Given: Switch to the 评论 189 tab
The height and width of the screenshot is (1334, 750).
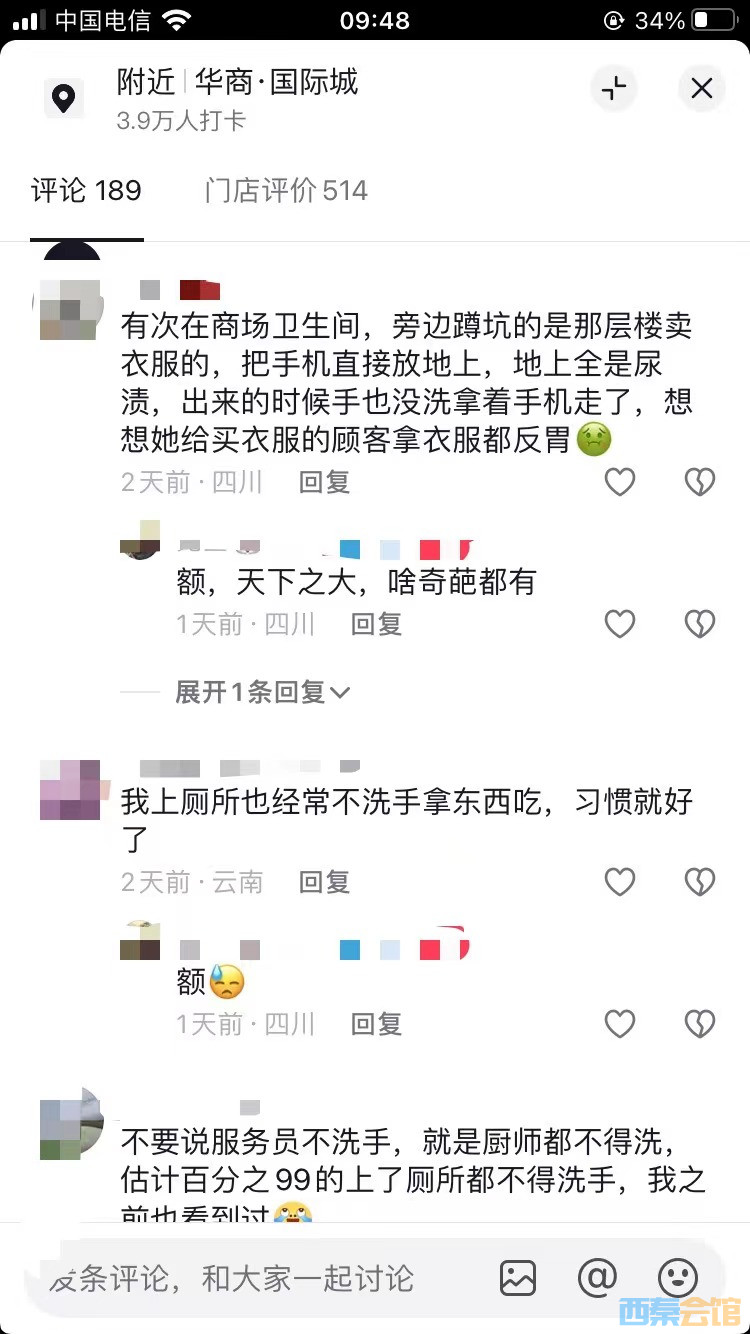Looking at the screenshot, I should click(86, 190).
